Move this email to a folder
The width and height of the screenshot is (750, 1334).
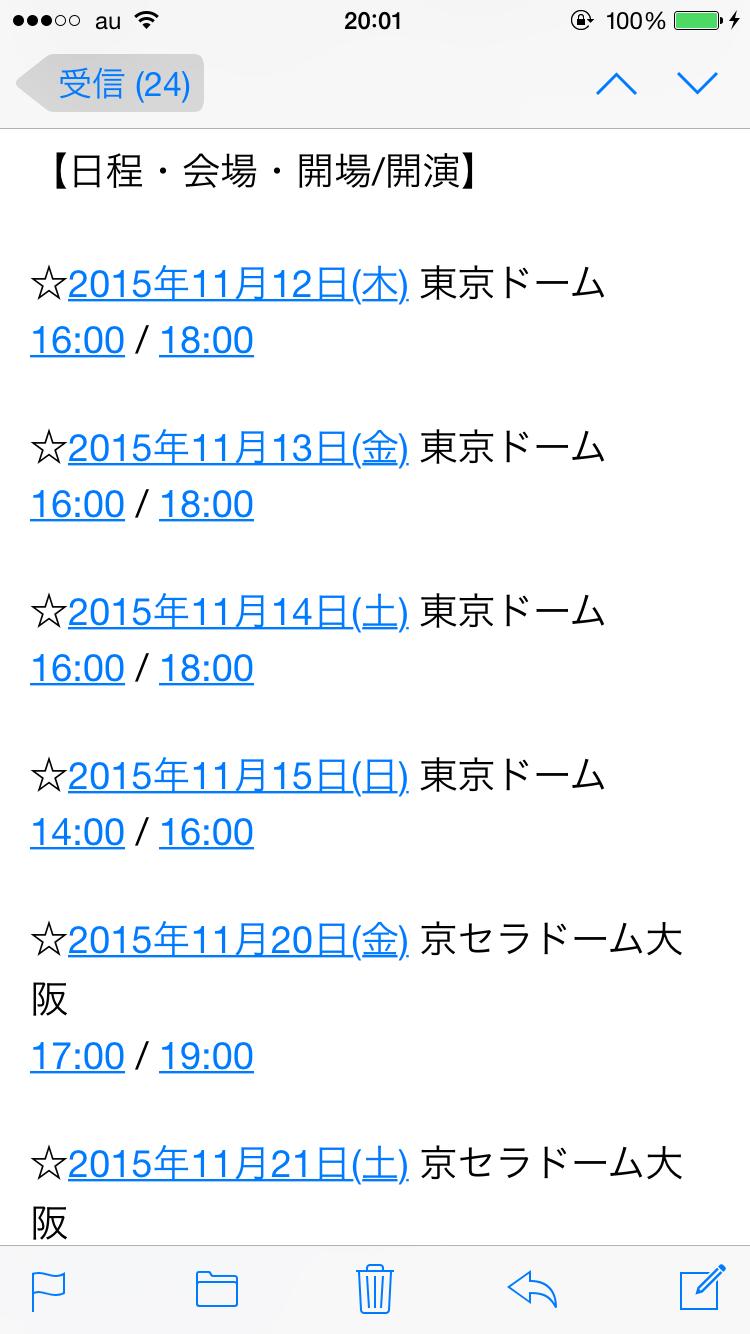click(216, 1289)
